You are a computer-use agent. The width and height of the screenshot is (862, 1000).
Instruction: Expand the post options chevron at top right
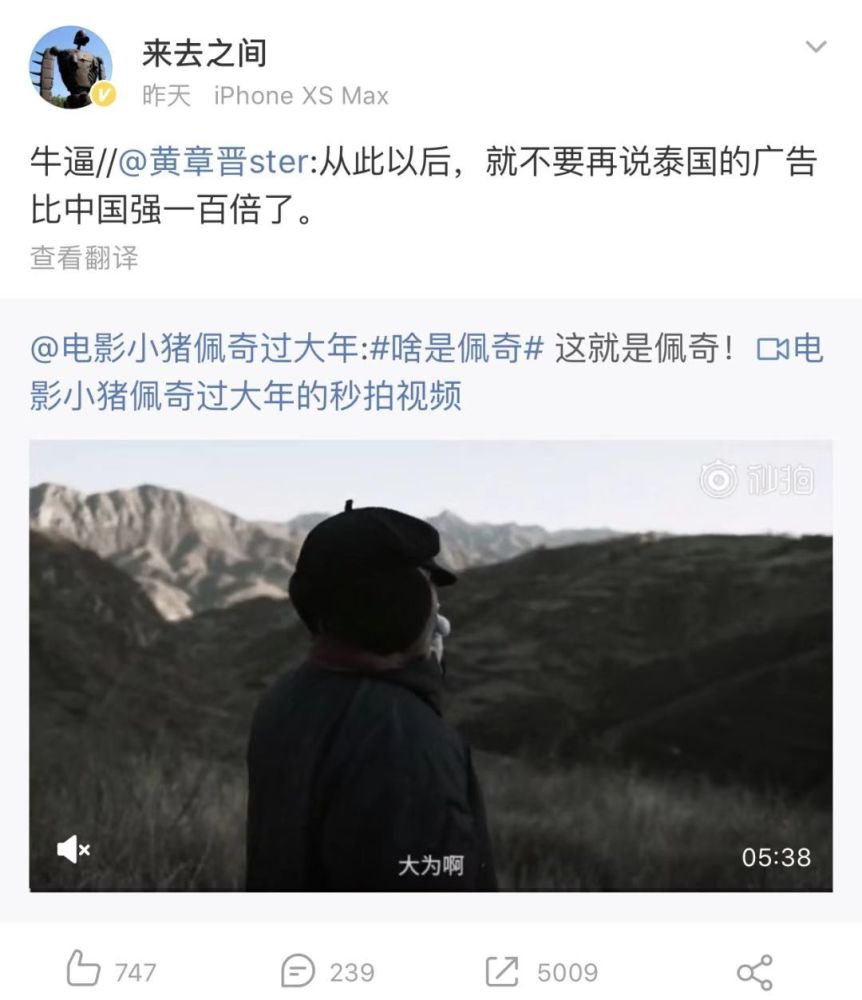tap(816, 44)
